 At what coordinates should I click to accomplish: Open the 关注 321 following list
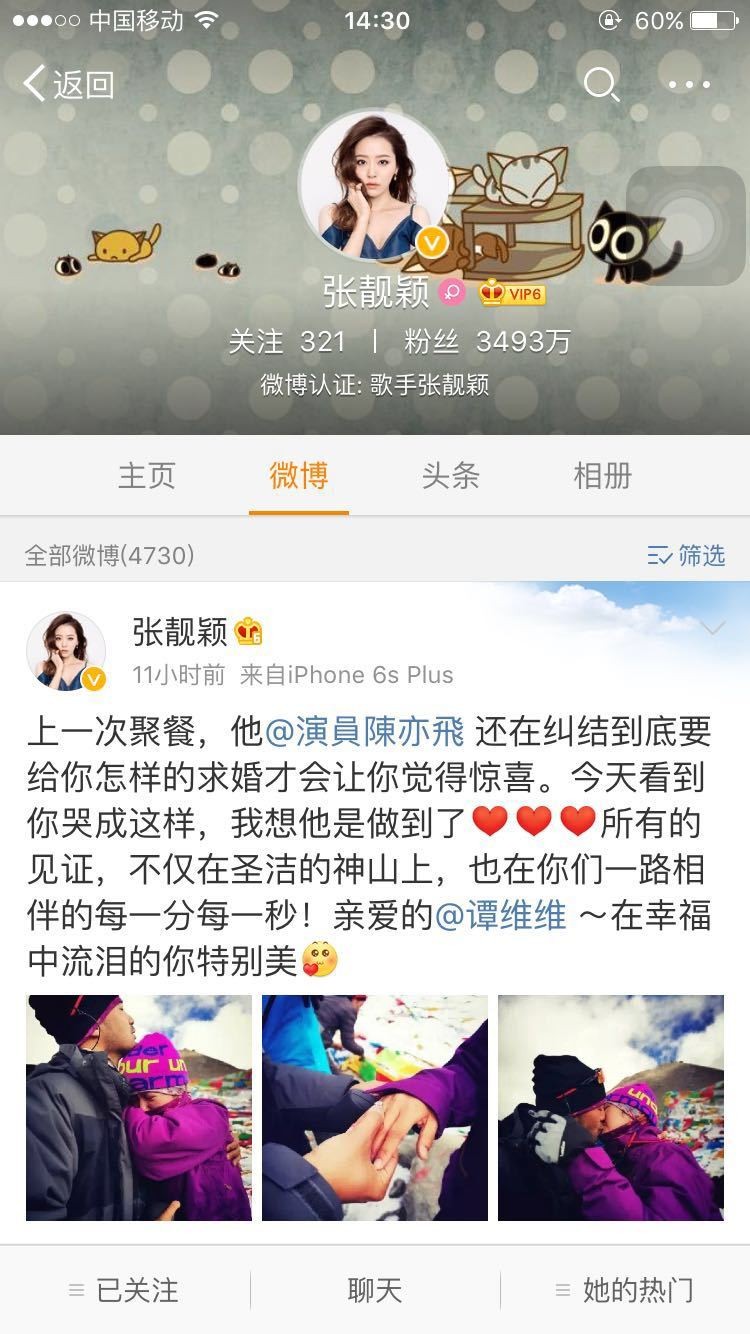point(287,342)
